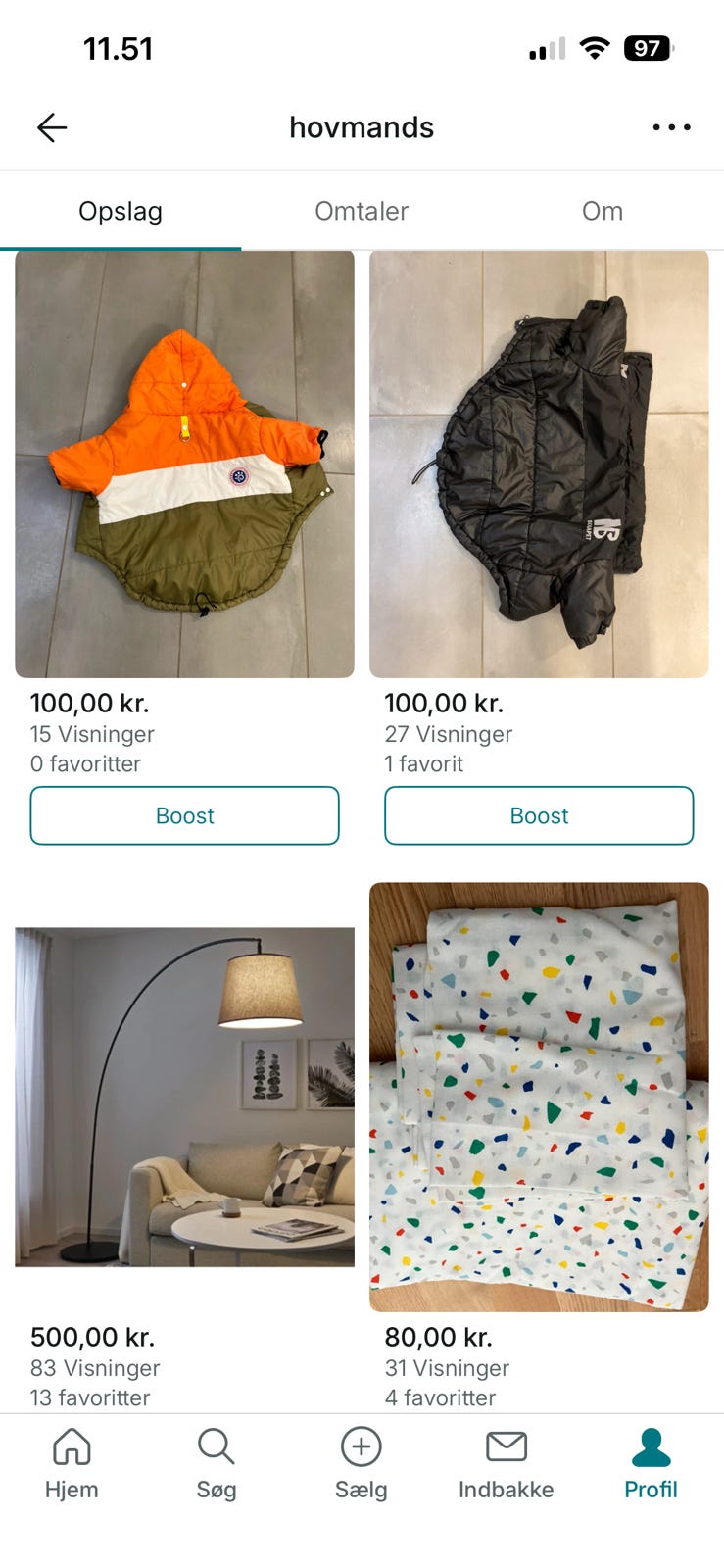Open the three-dot overflow menu
Viewport: 724px width, 1568px height.
click(x=671, y=127)
